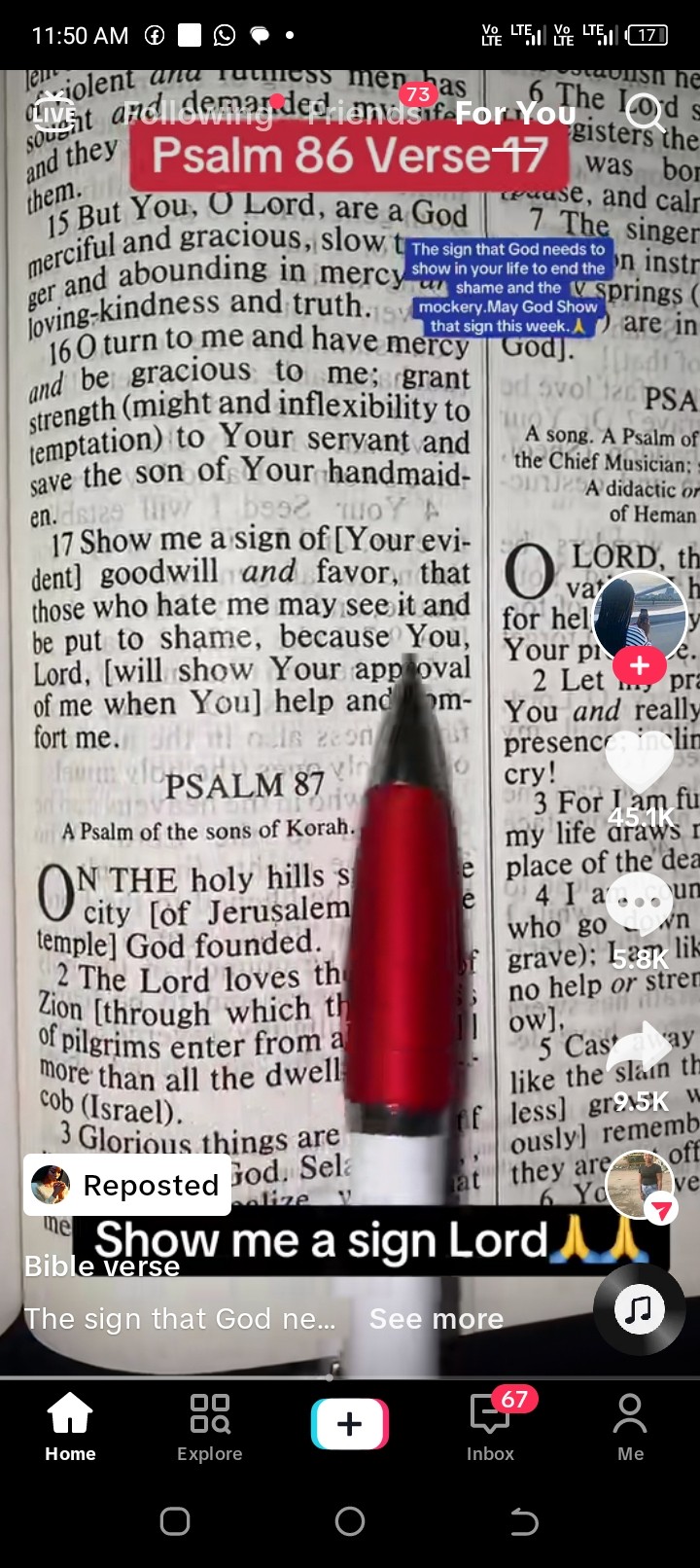Open the search magnifier
The image size is (700, 1568).
pos(646,114)
